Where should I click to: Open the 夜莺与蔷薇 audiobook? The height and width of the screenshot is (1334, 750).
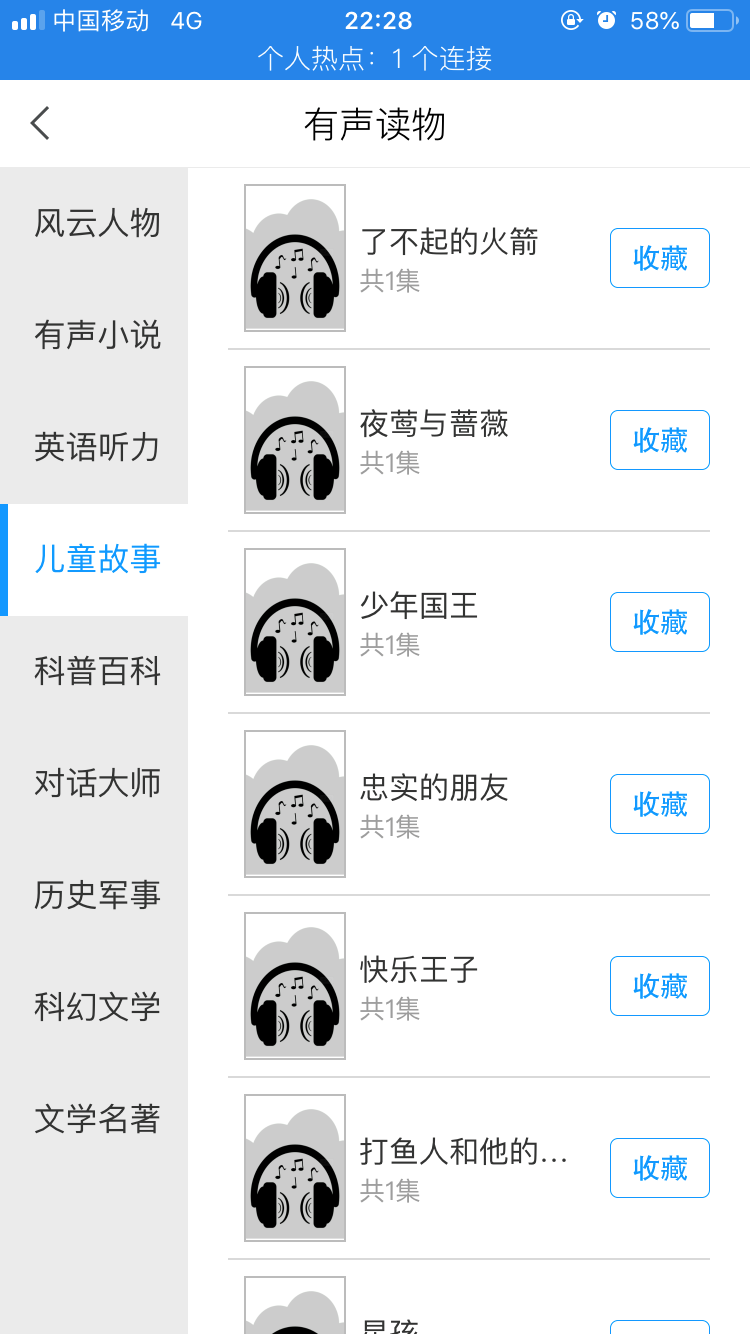(434, 424)
